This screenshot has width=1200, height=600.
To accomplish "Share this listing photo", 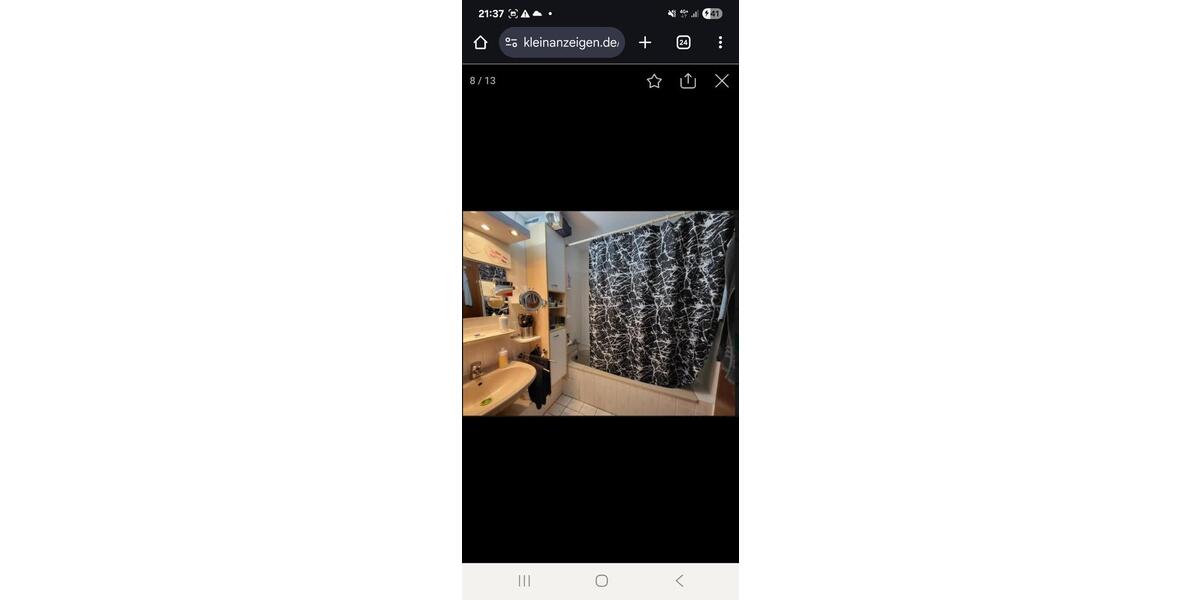I will click(x=688, y=81).
